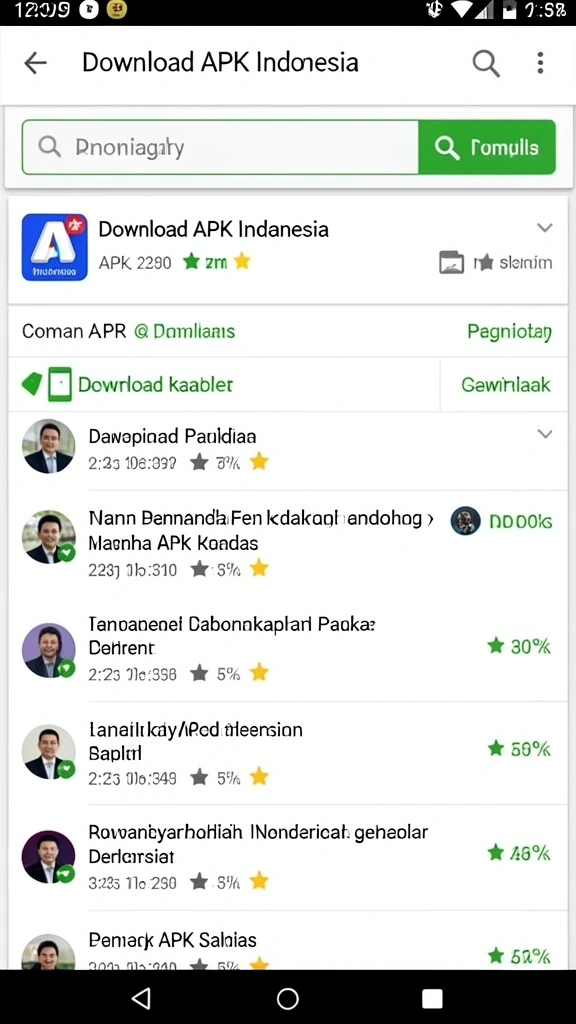The width and height of the screenshot is (576, 1024).
Task: Open the Rowanbyarhohliah entry
Action: [x=288, y=857]
